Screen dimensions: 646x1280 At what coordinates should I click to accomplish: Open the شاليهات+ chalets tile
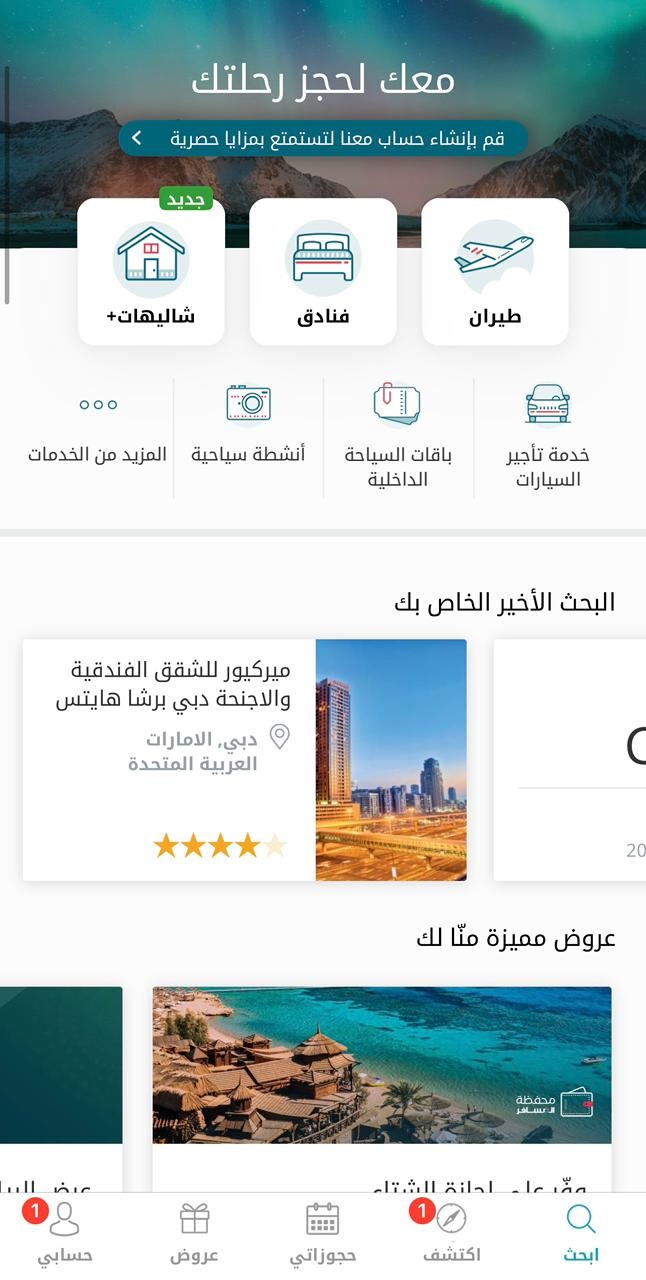(151, 272)
